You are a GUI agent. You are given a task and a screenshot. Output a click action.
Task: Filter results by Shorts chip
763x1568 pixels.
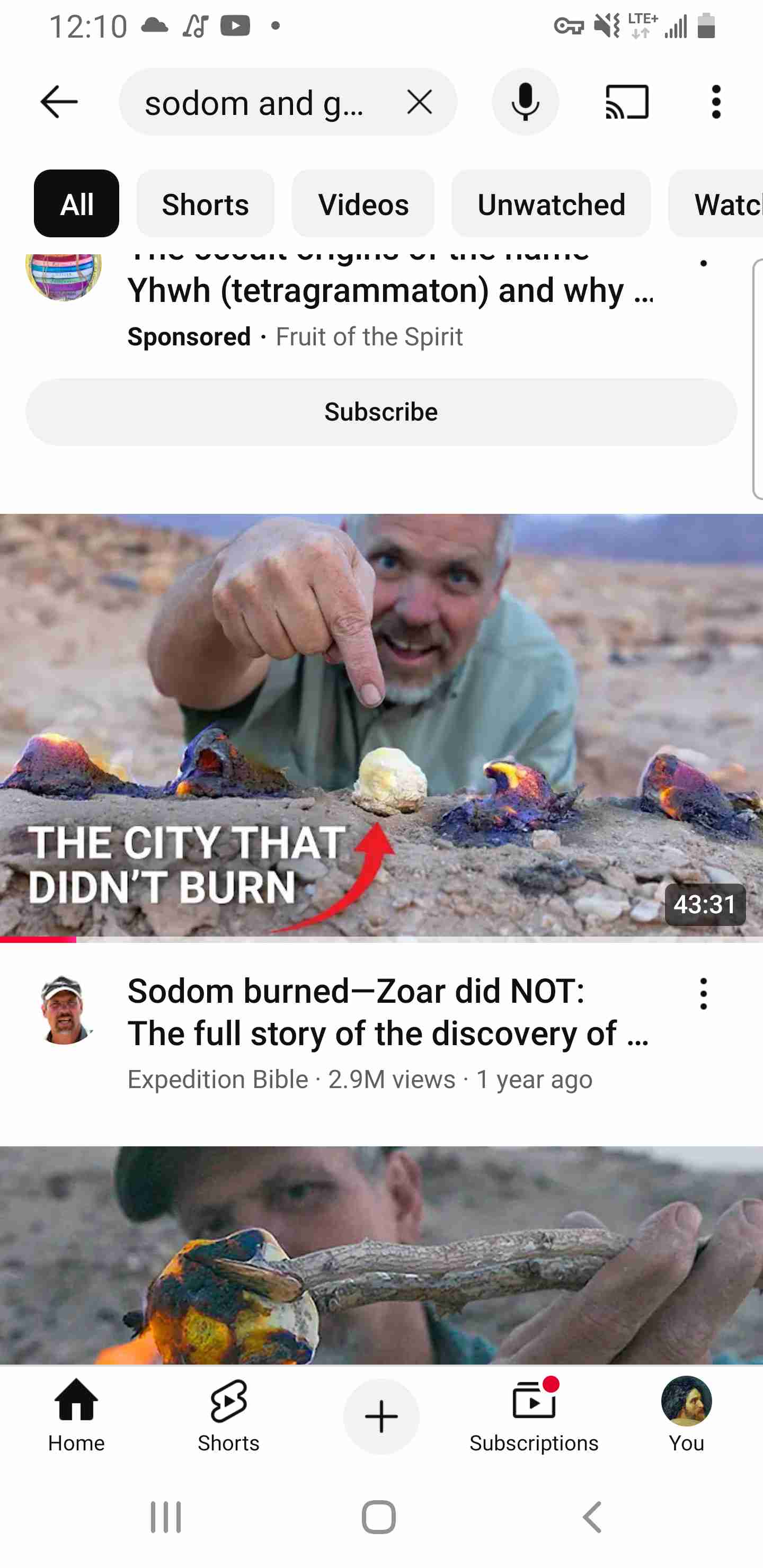(205, 204)
